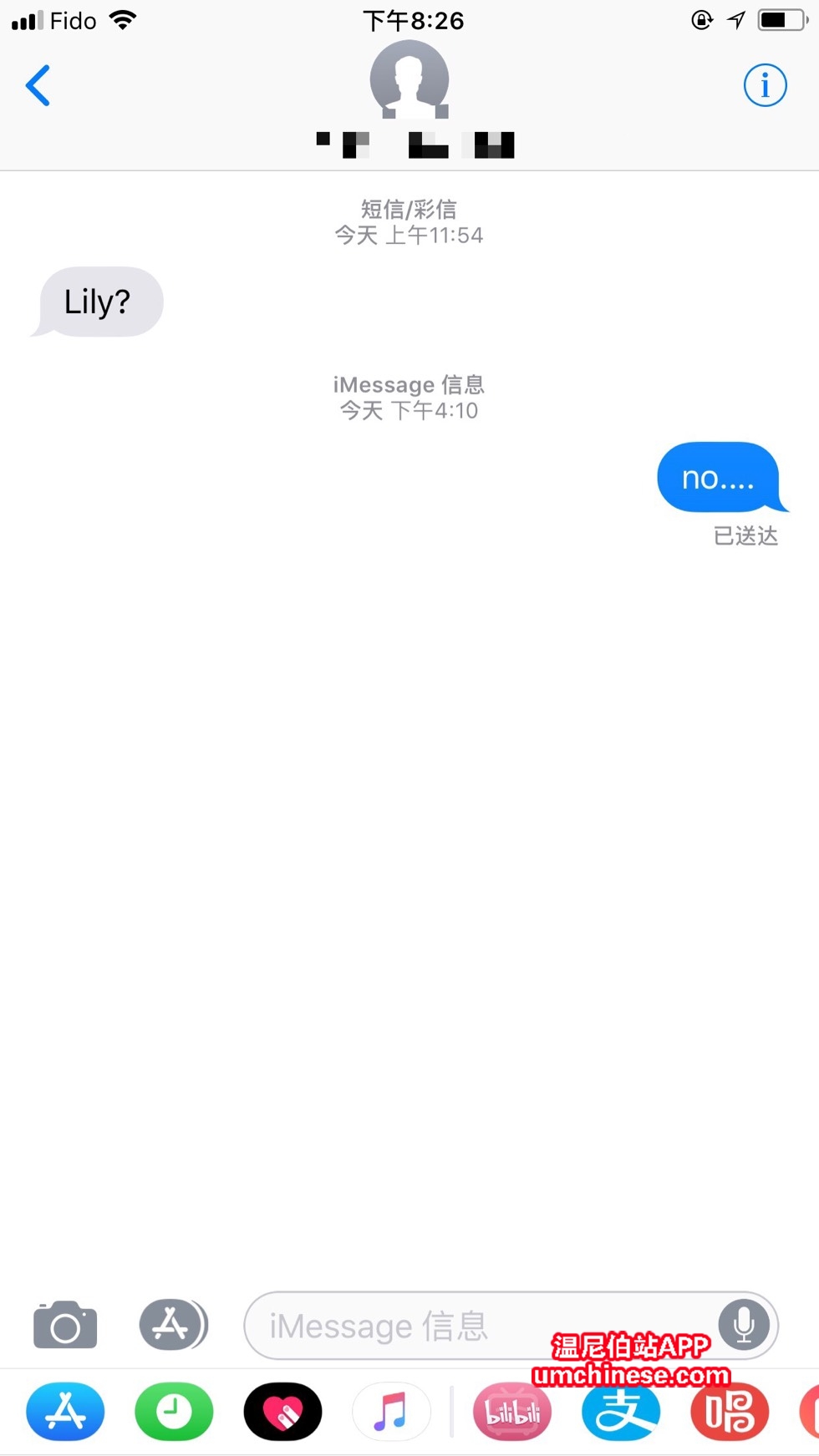Open the bilibili iMessage app
The image size is (819, 1456).
512,1412
